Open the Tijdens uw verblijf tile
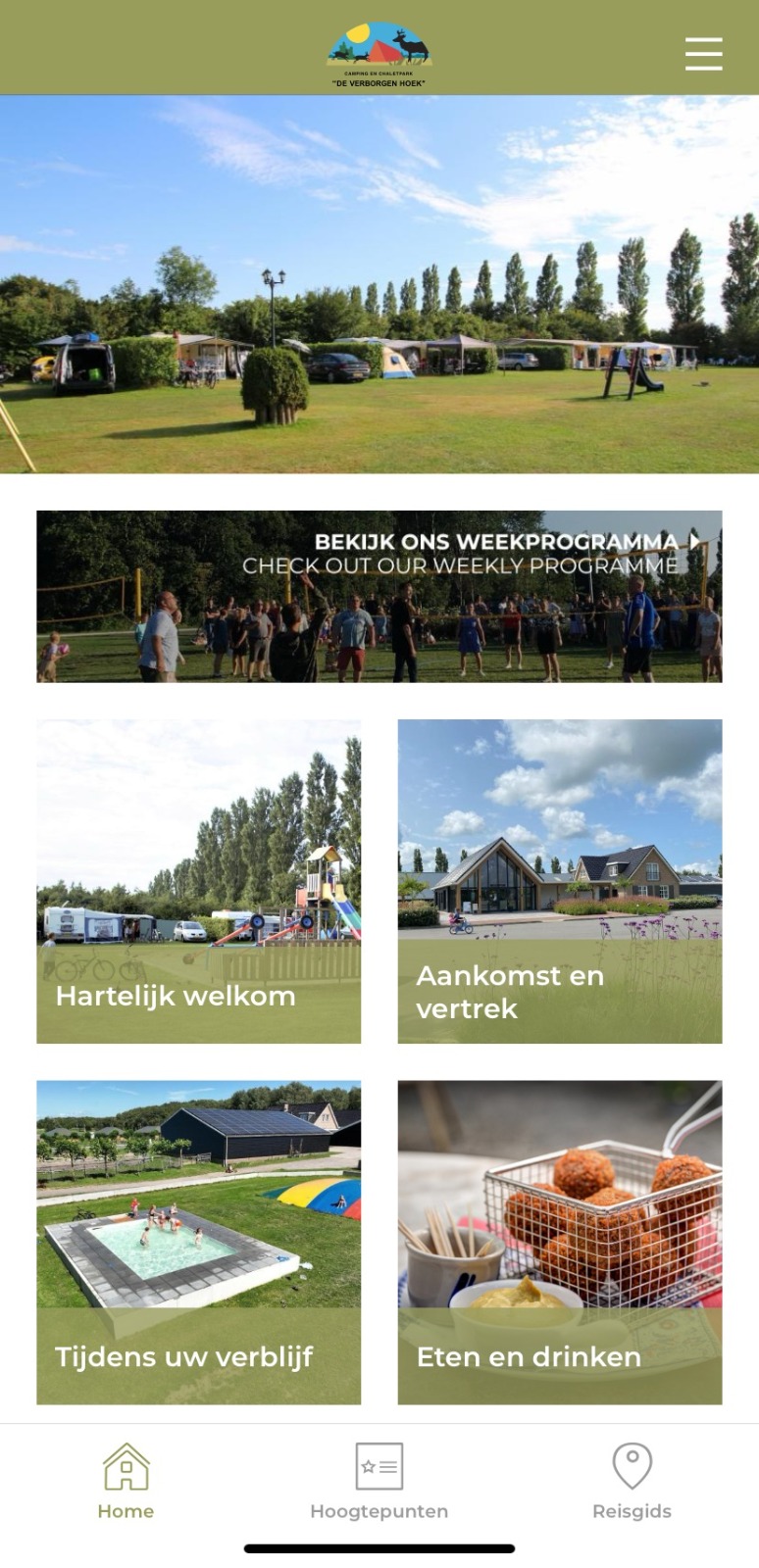Image resolution: width=759 pixels, height=1568 pixels. pyautogui.click(x=198, y=1242)
